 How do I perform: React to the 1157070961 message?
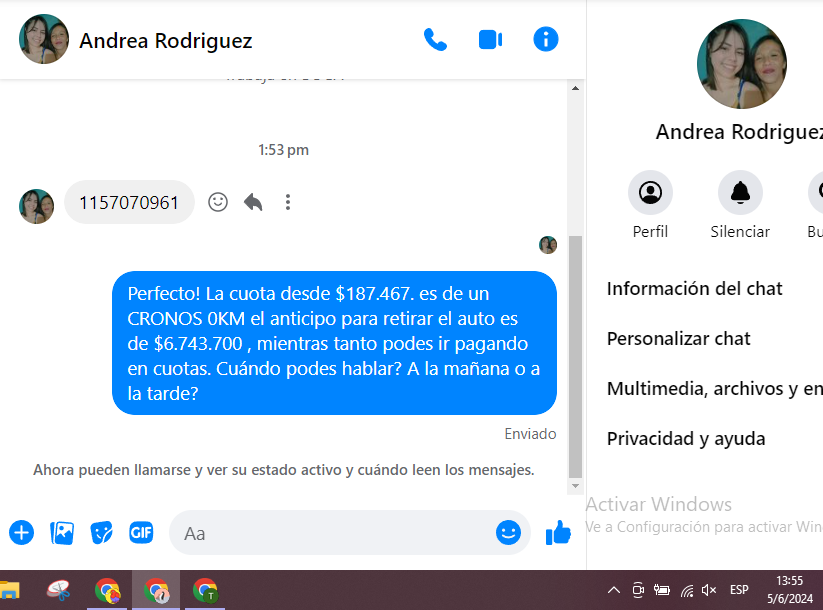click(218, 202)
